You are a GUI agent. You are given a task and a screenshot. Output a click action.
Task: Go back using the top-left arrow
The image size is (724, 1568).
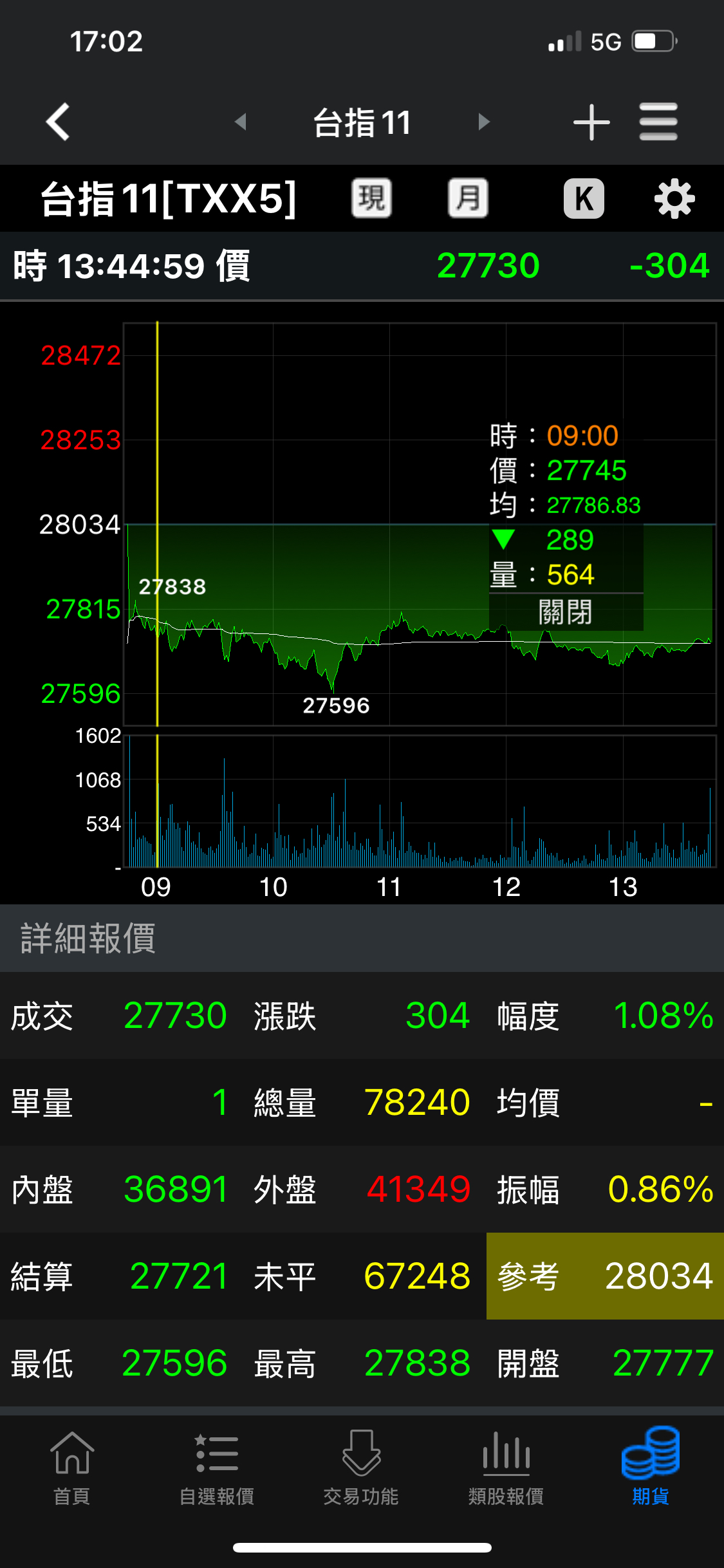58,122
